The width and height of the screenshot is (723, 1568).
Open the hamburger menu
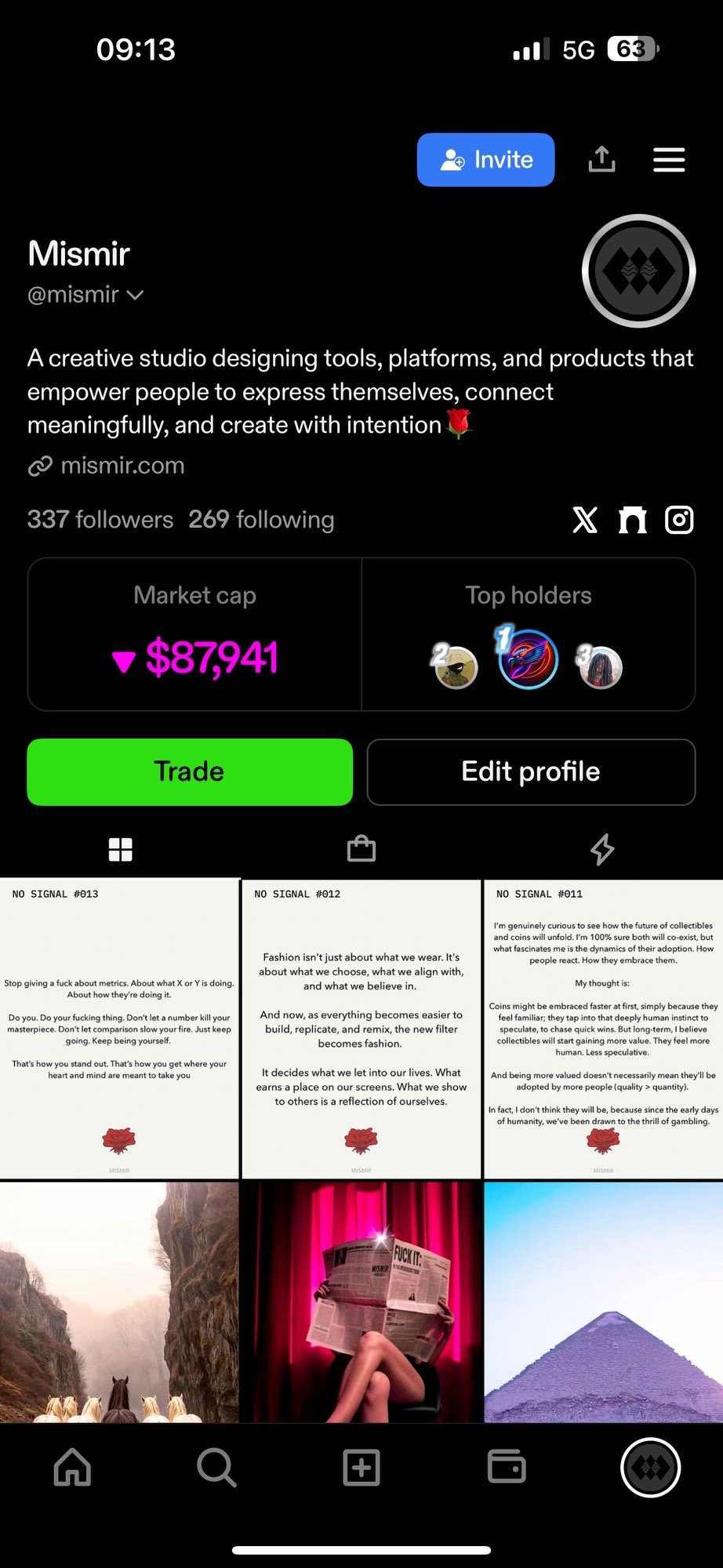click(669, 160)
